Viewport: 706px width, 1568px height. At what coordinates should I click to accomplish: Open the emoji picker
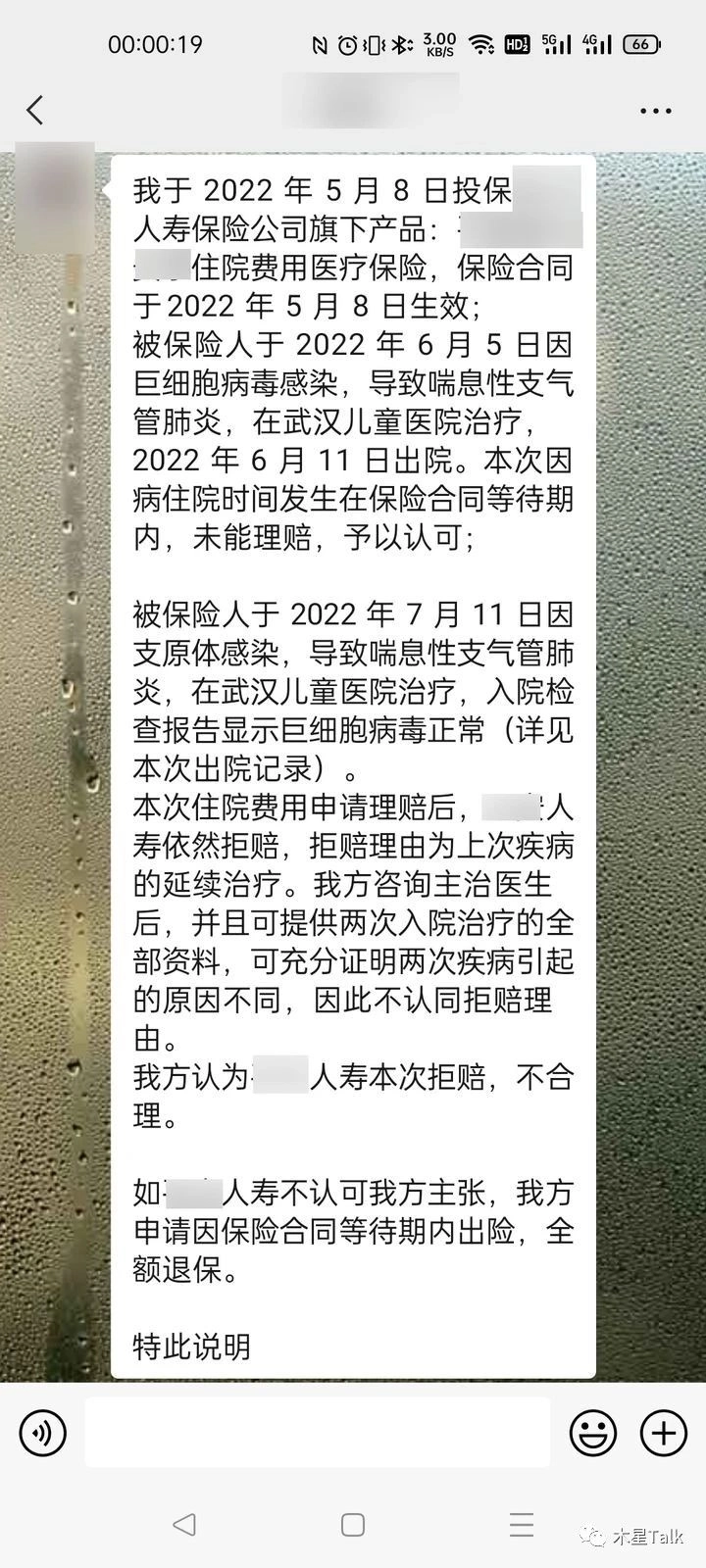593,1433
